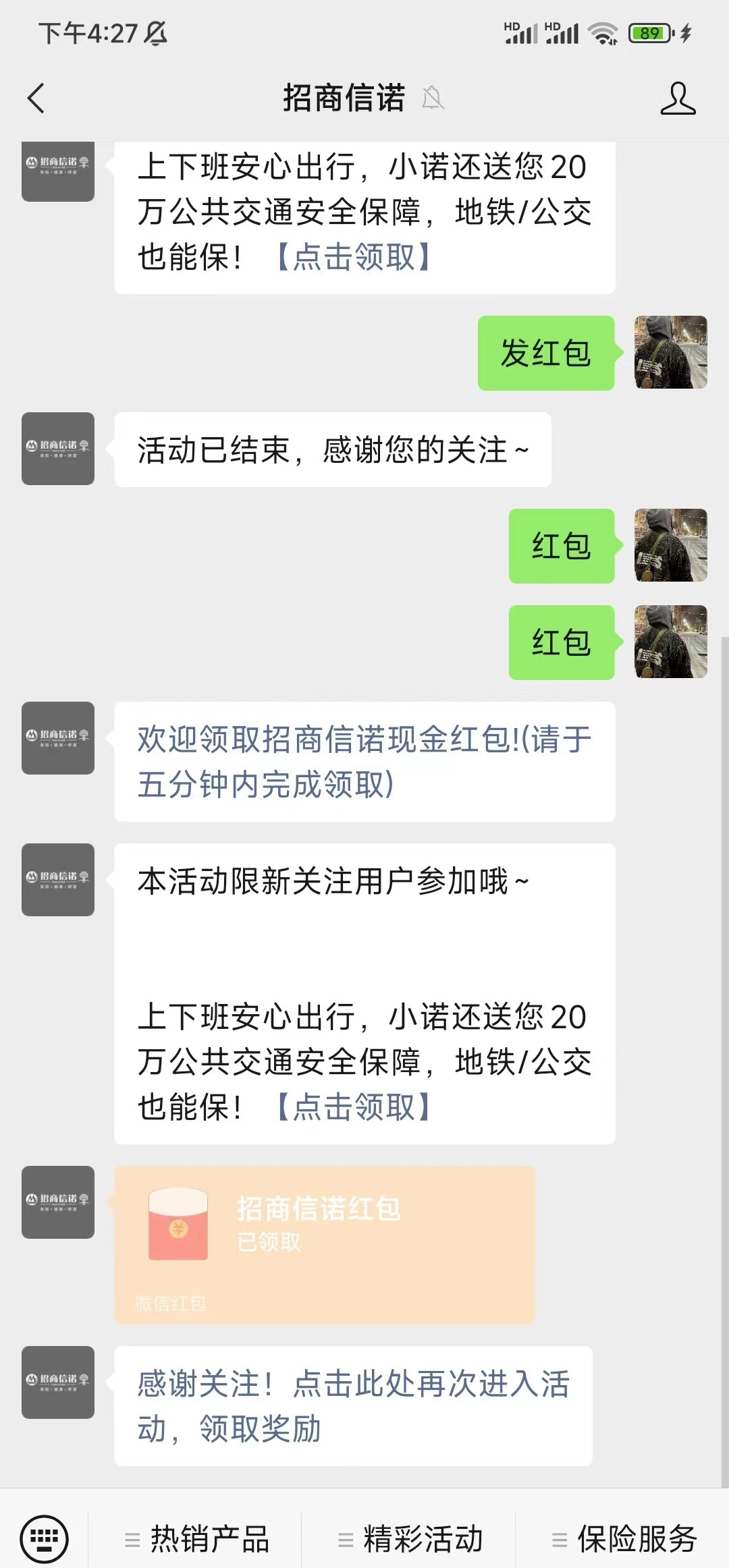The image size is (729, 1568).
Task: Tap 【点击领取】 in the top message
Action: click(353, 257)
